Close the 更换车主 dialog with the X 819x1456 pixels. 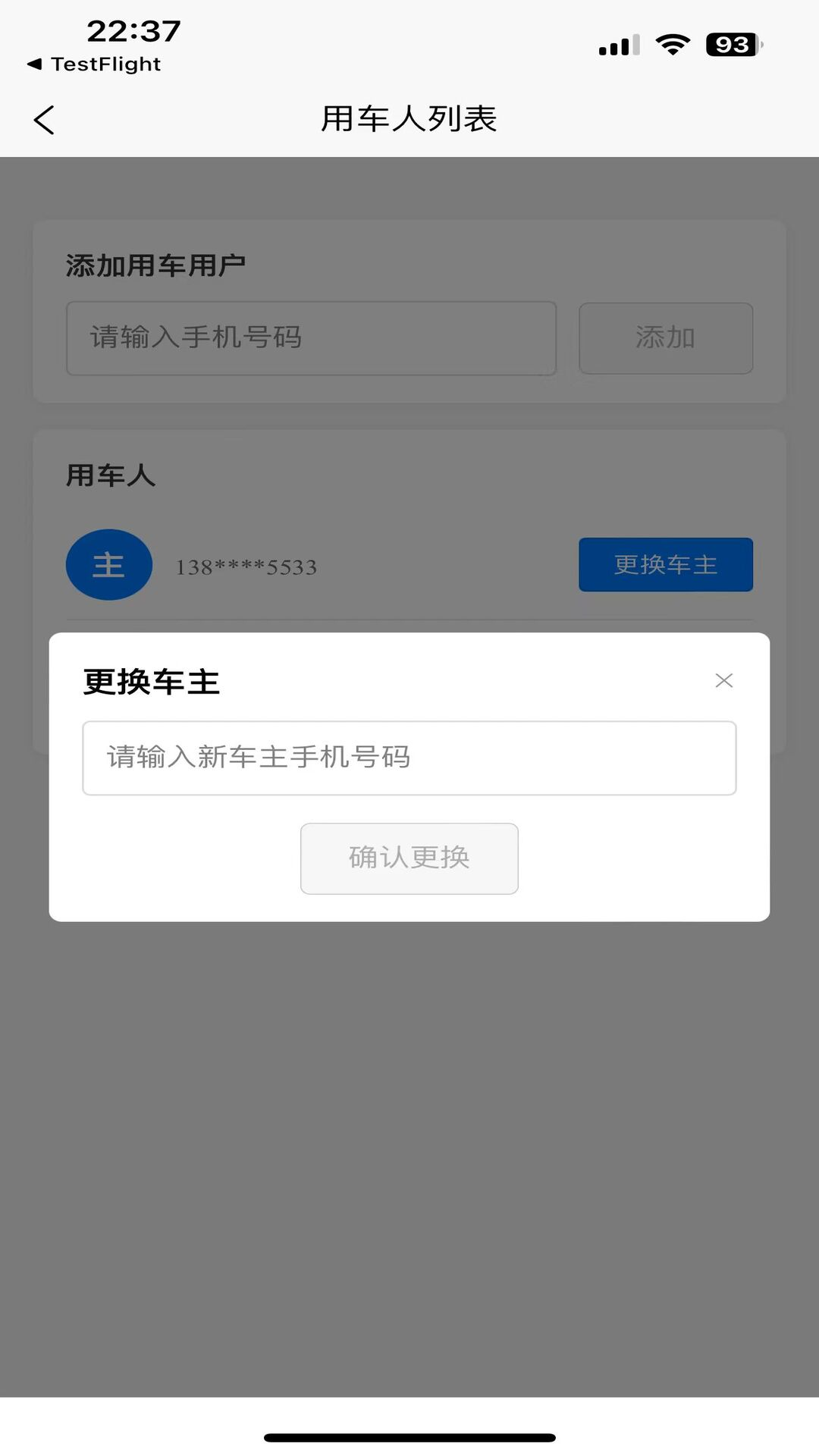(x=724, y=680)
